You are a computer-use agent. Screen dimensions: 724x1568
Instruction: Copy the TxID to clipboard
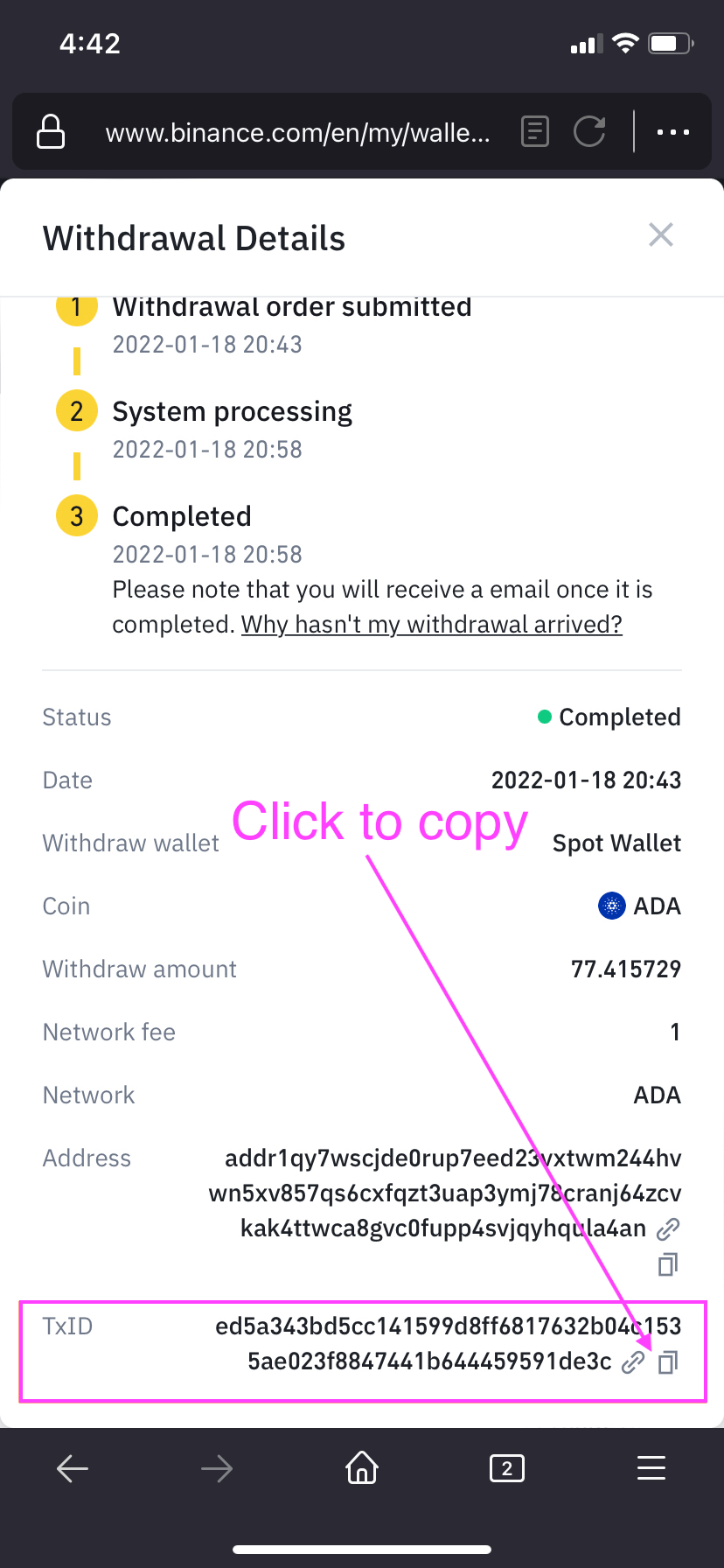tap(668, 1362)
